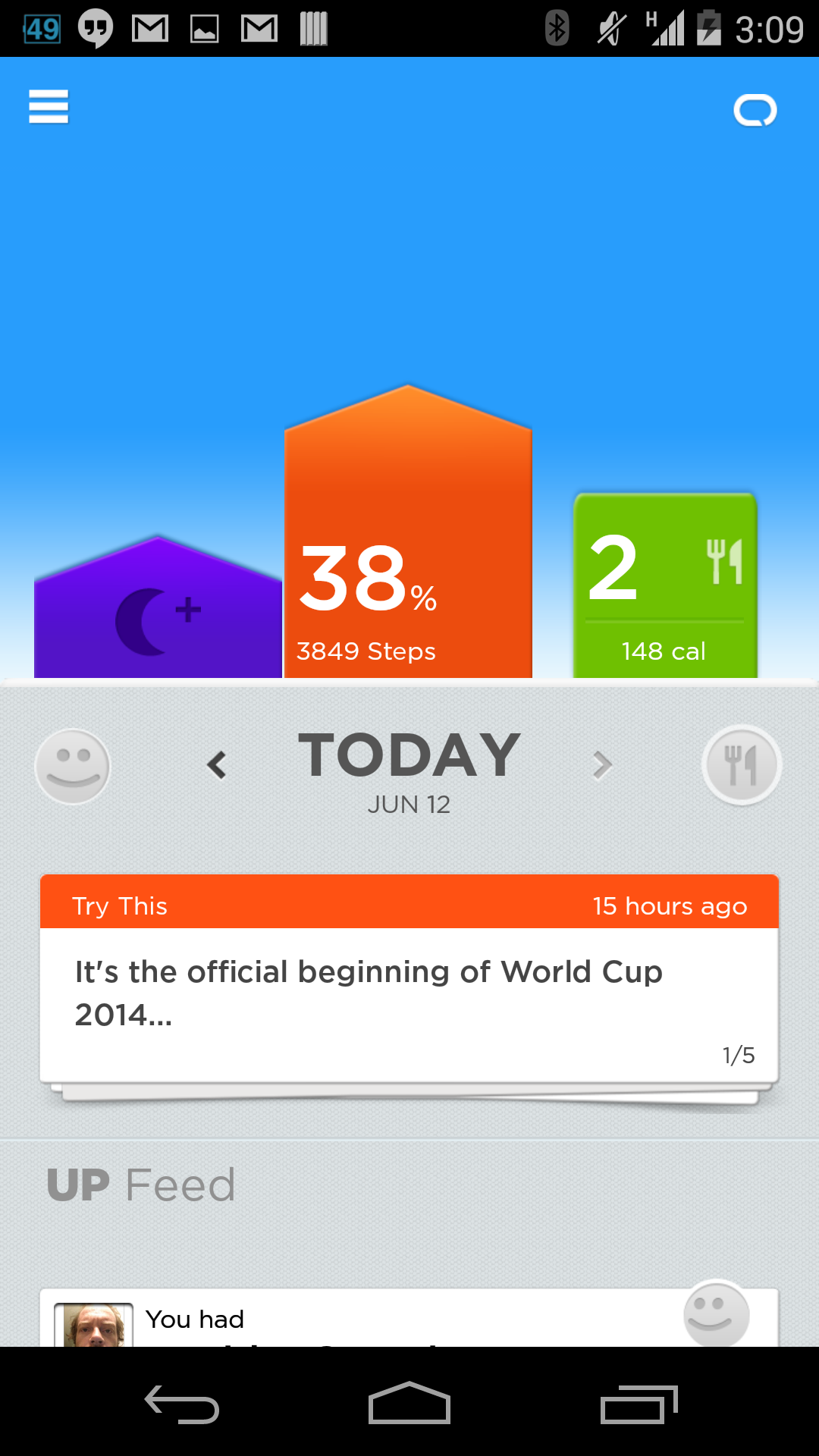Tap the purple sleep bar to add sleep
This screenshot has height=1456, width=819.
coord(158,607)
